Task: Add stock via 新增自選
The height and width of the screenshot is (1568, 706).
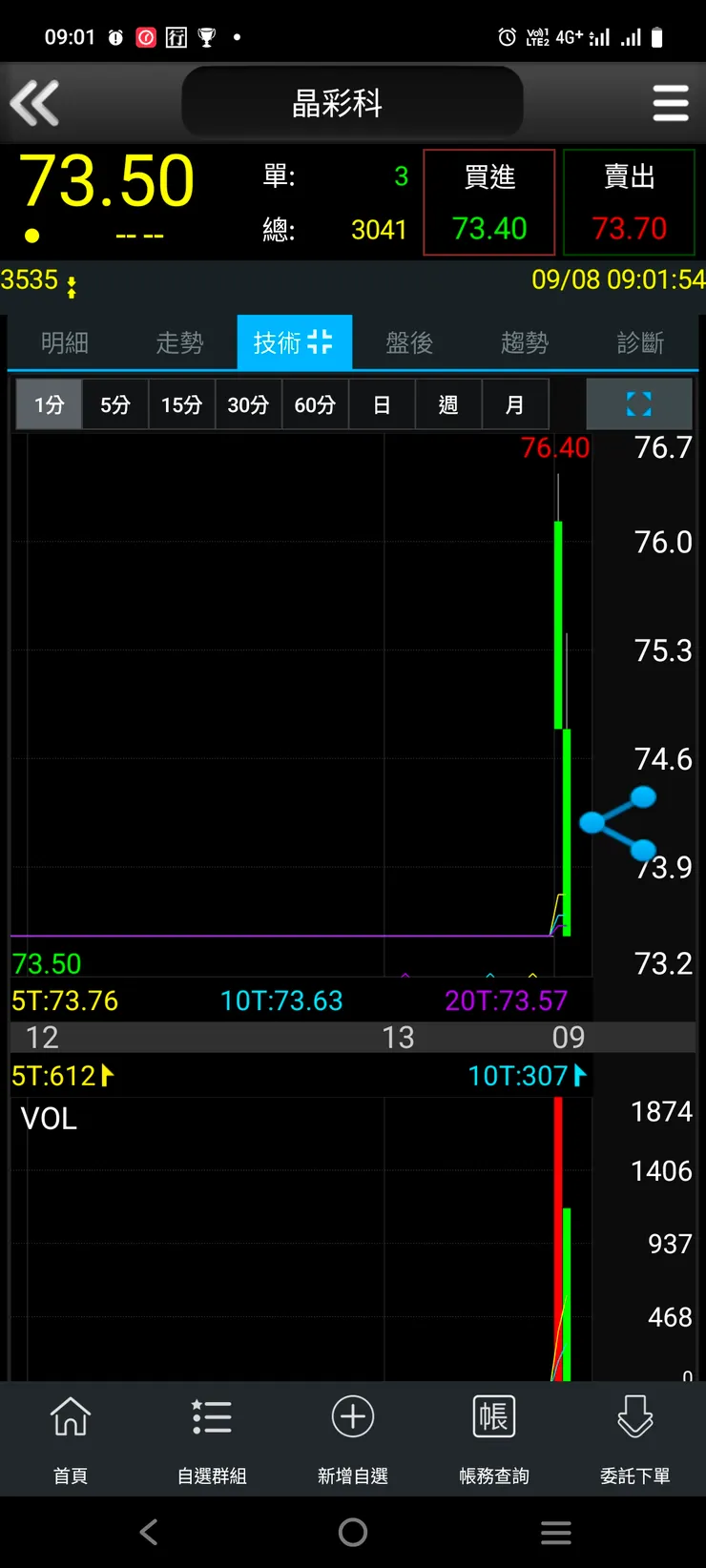Action: coord(353,1436)
